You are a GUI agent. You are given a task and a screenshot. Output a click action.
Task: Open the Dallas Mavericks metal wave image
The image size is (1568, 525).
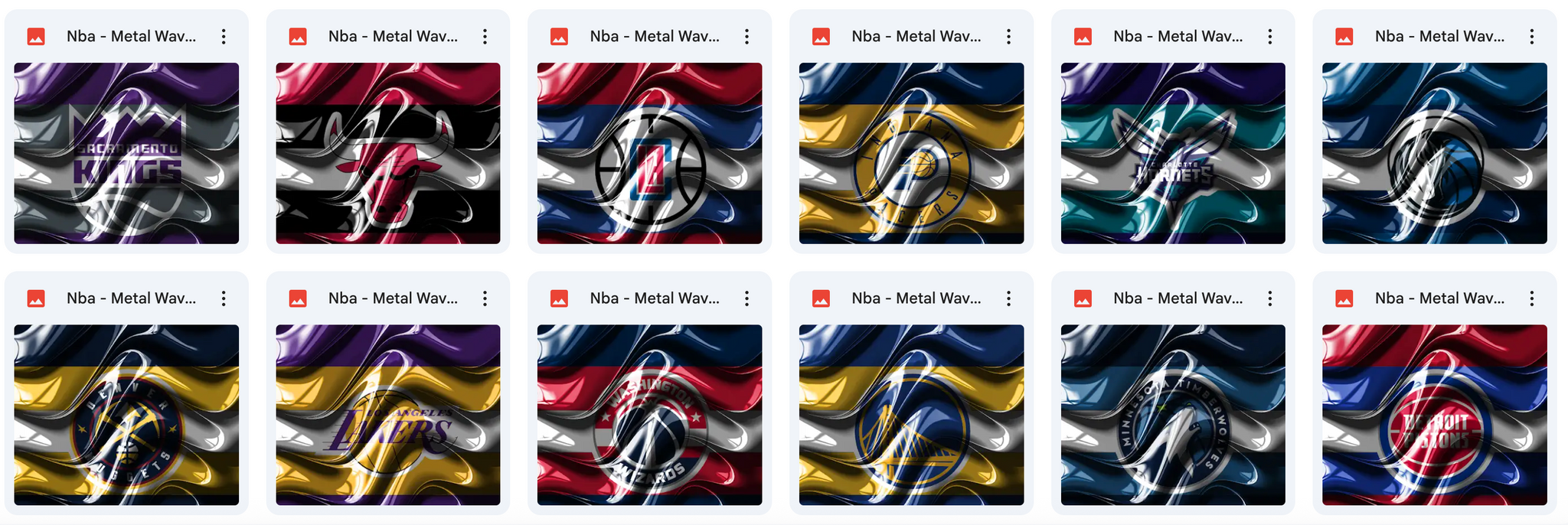1434,153
